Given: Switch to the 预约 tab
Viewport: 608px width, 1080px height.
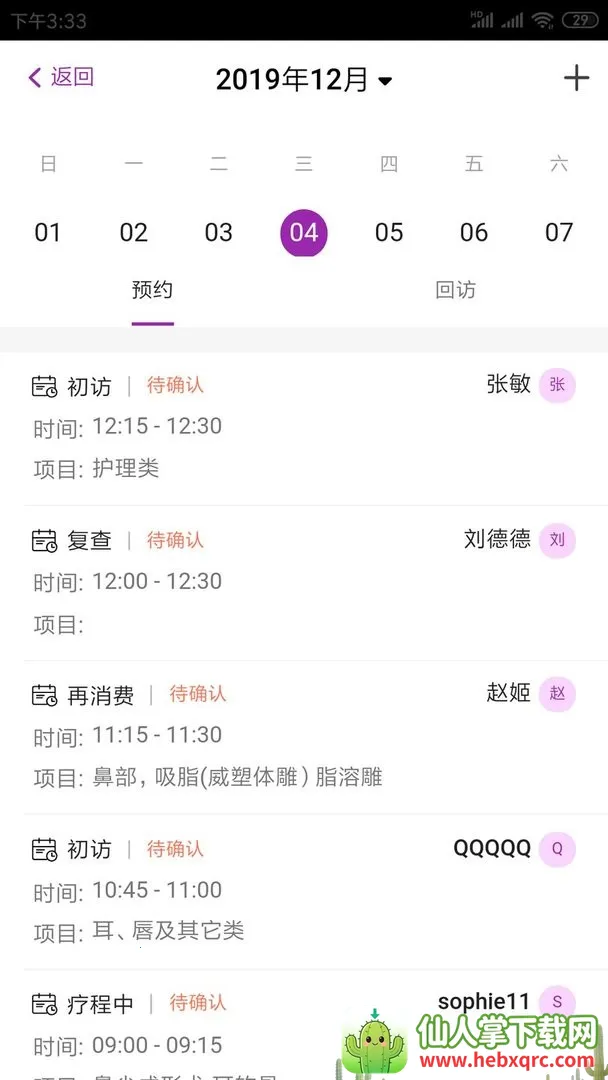Looking at the screenshot, I should [152, 291].
